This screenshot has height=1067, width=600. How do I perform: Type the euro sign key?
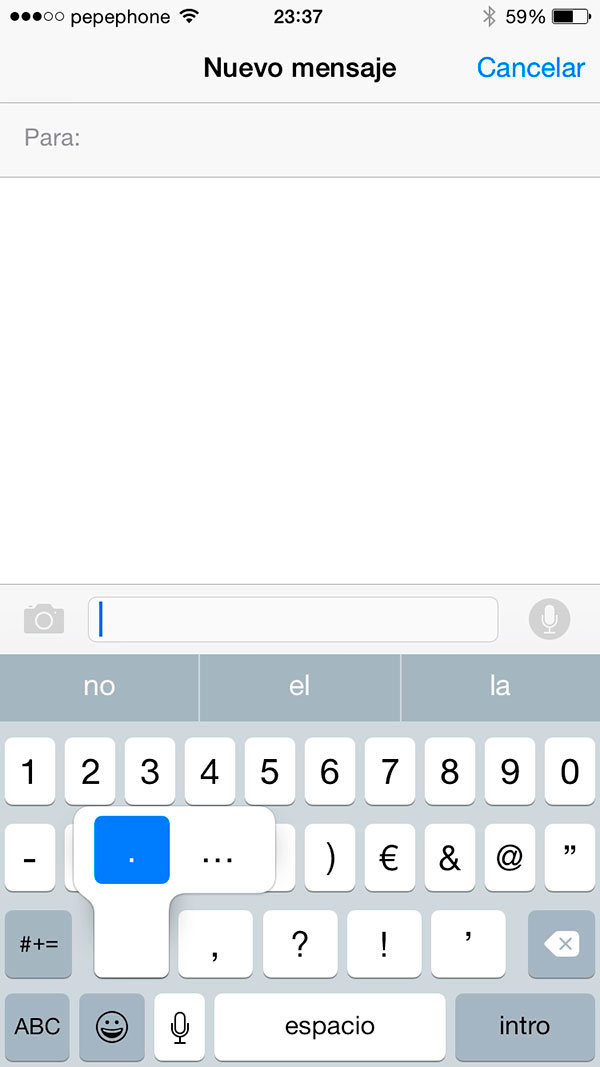[x=389, y=857]
